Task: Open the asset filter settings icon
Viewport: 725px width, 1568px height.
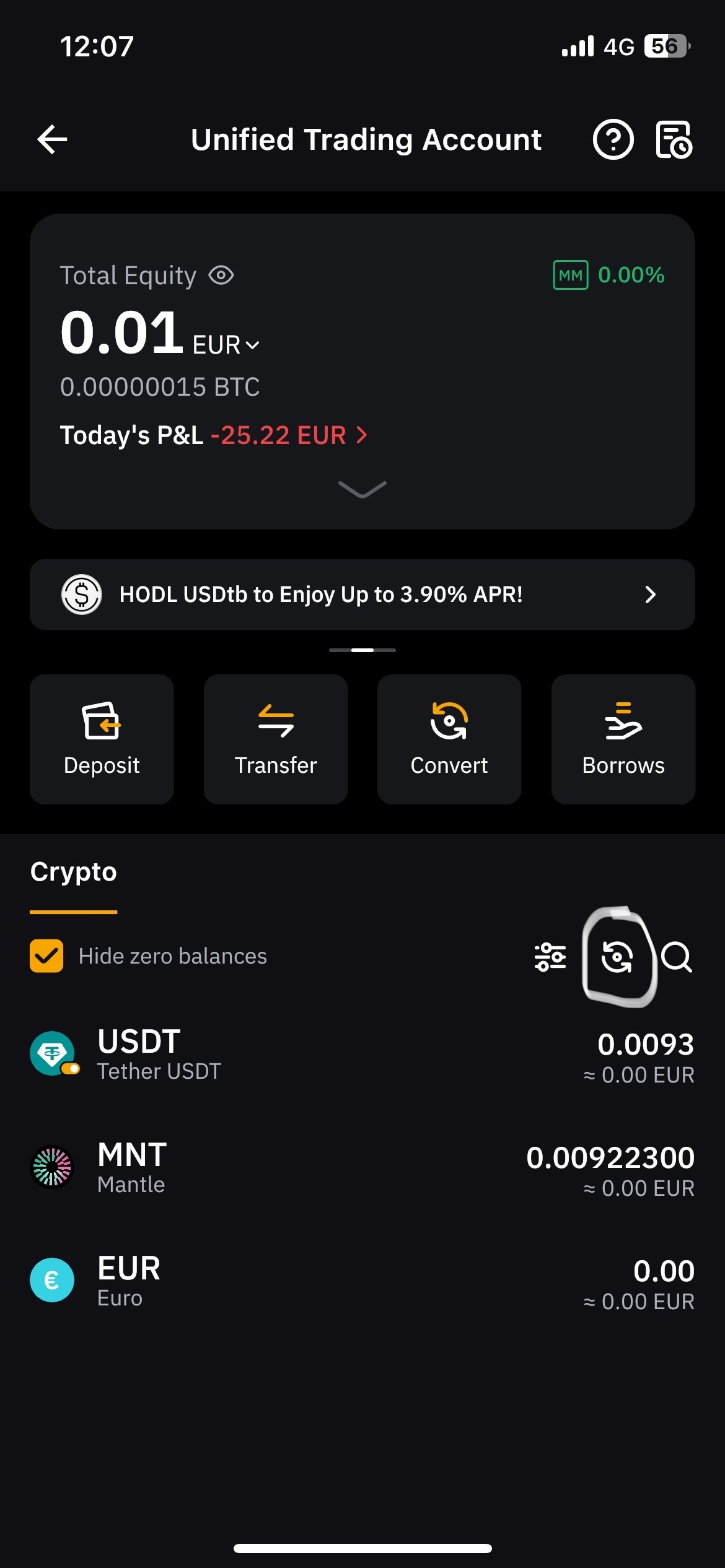Action: [550, 957]
